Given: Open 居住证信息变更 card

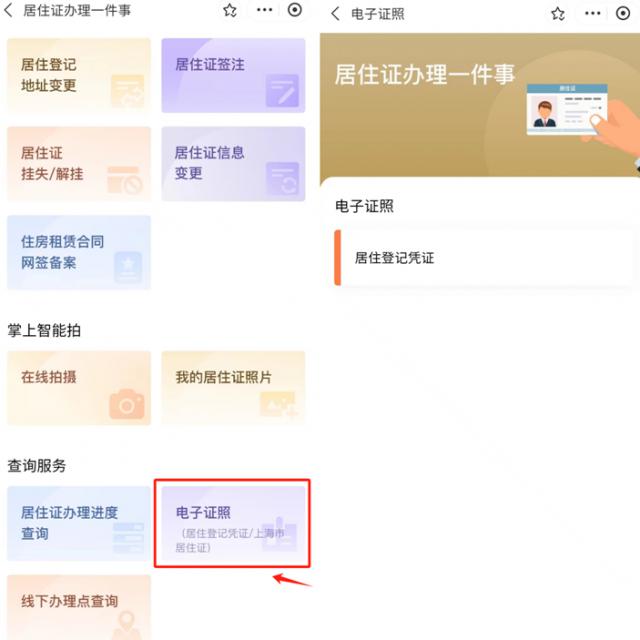Looking at the screenshot, I should click(x=233, y=163).
